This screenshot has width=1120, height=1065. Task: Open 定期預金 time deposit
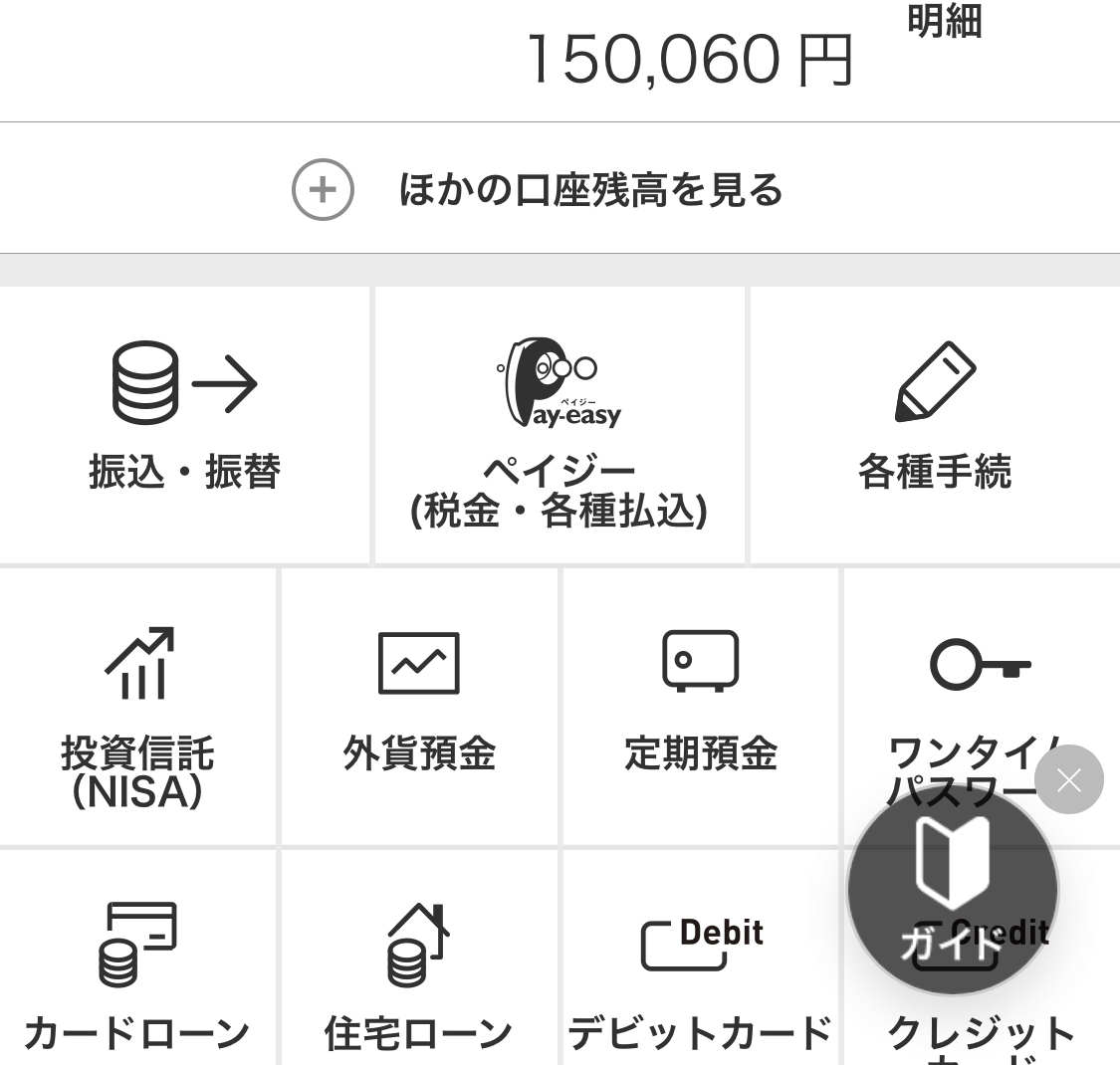pyautogui.click(x=701, y=708)
